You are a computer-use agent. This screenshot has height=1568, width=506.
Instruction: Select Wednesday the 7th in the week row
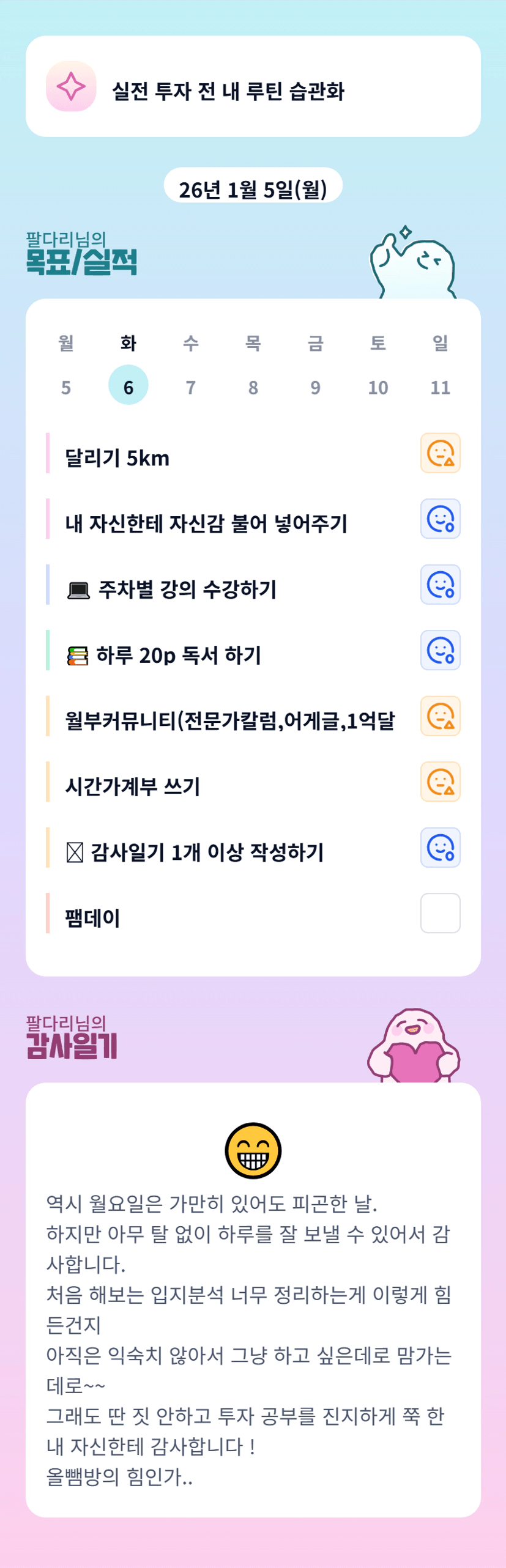pos(191,386)
